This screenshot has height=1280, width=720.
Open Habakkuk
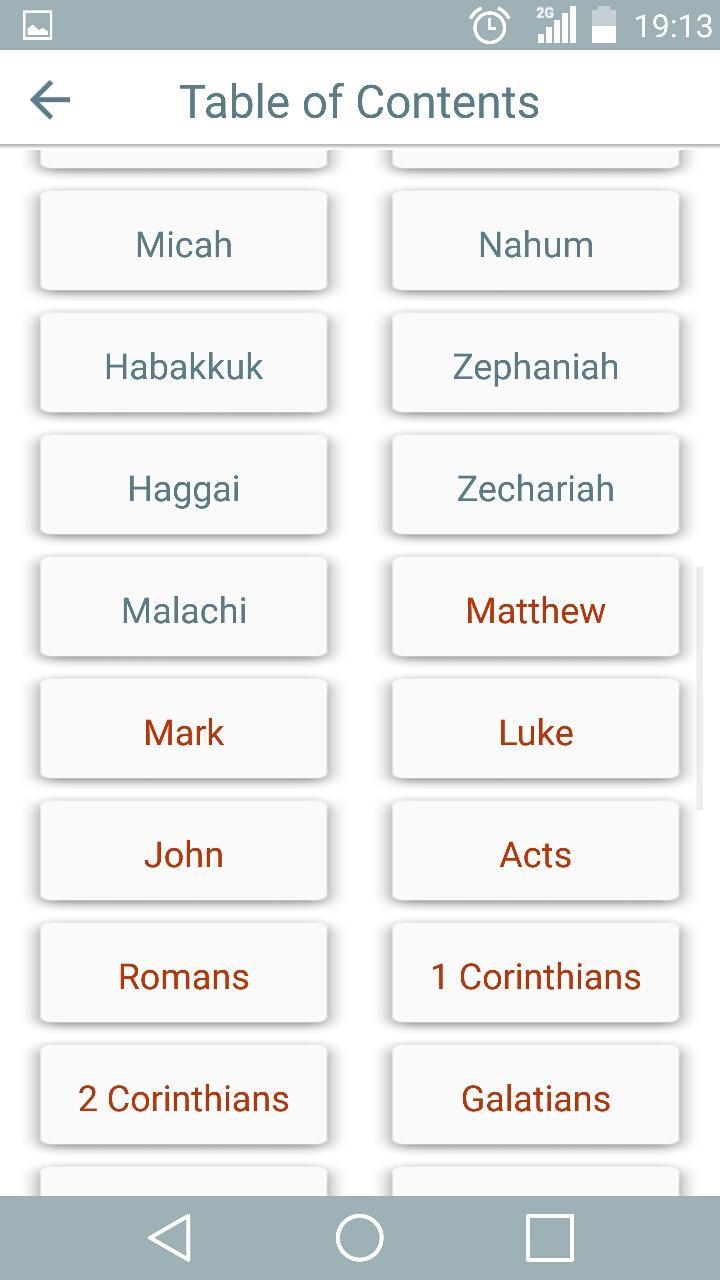(x=183, y=365)
